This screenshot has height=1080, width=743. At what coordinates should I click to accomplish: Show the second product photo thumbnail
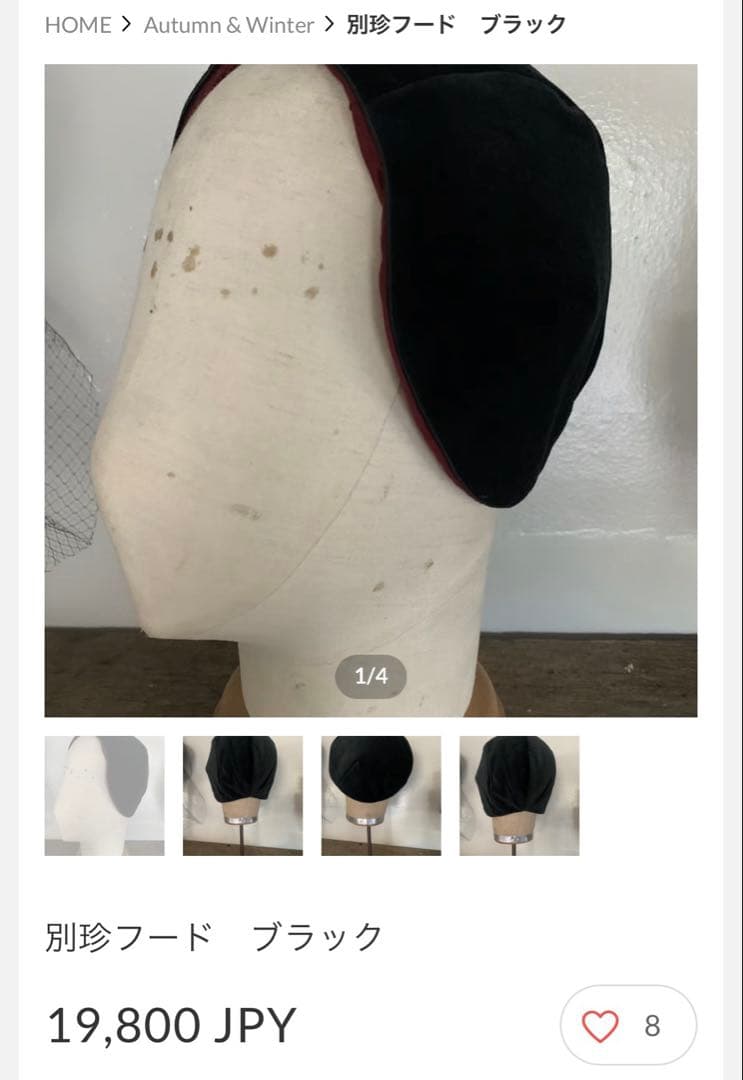click(x=242, y=796)
